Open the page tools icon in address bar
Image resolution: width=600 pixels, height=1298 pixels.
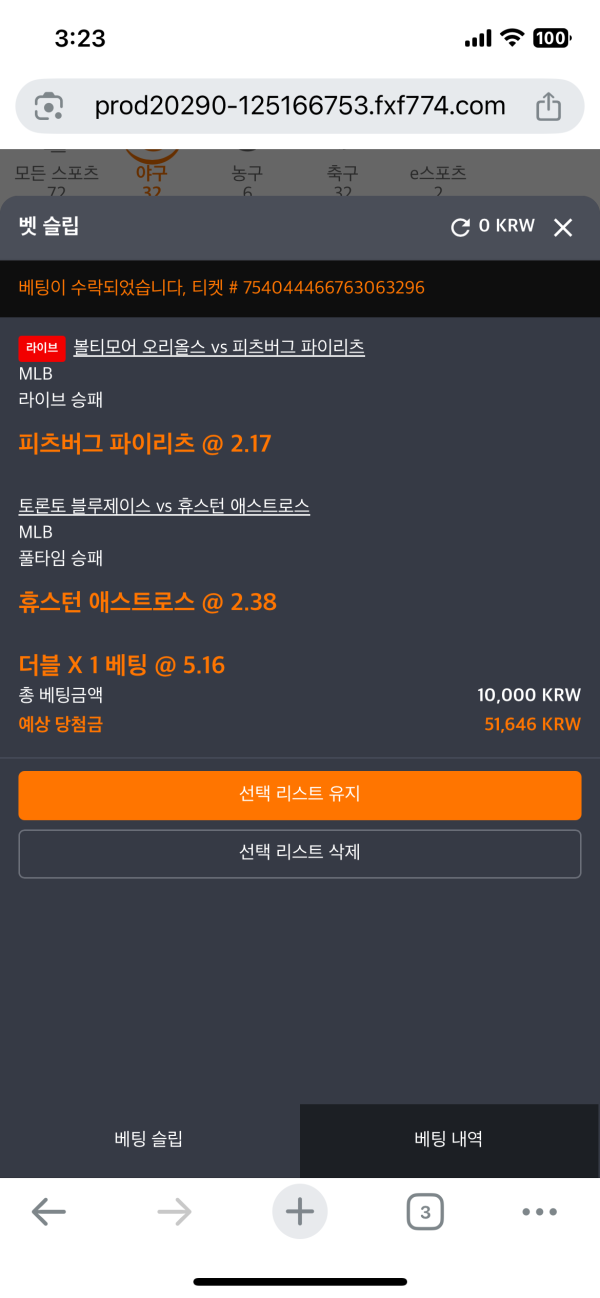49,106
